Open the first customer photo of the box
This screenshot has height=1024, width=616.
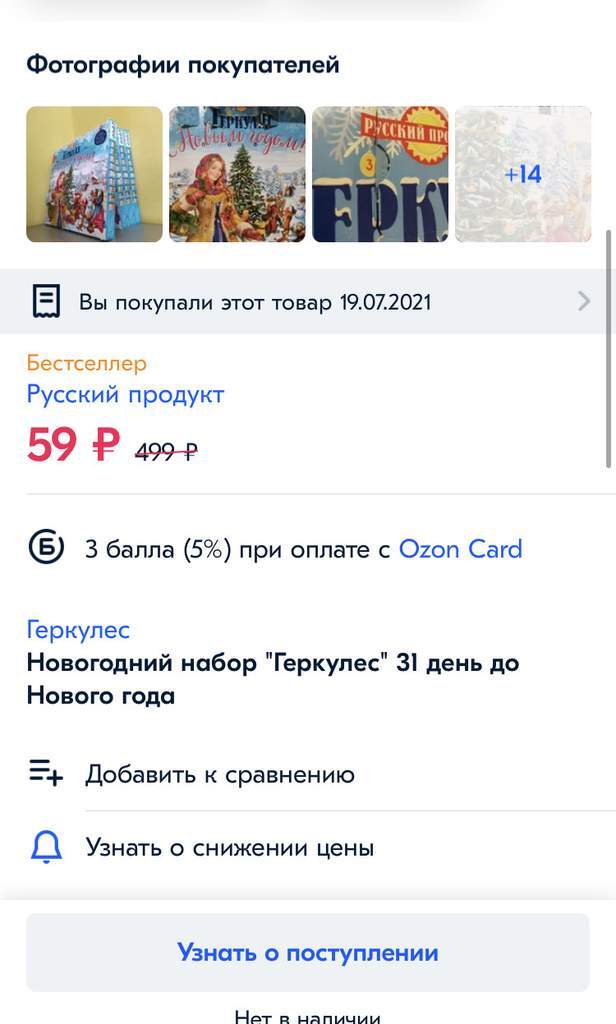[94, 174]
